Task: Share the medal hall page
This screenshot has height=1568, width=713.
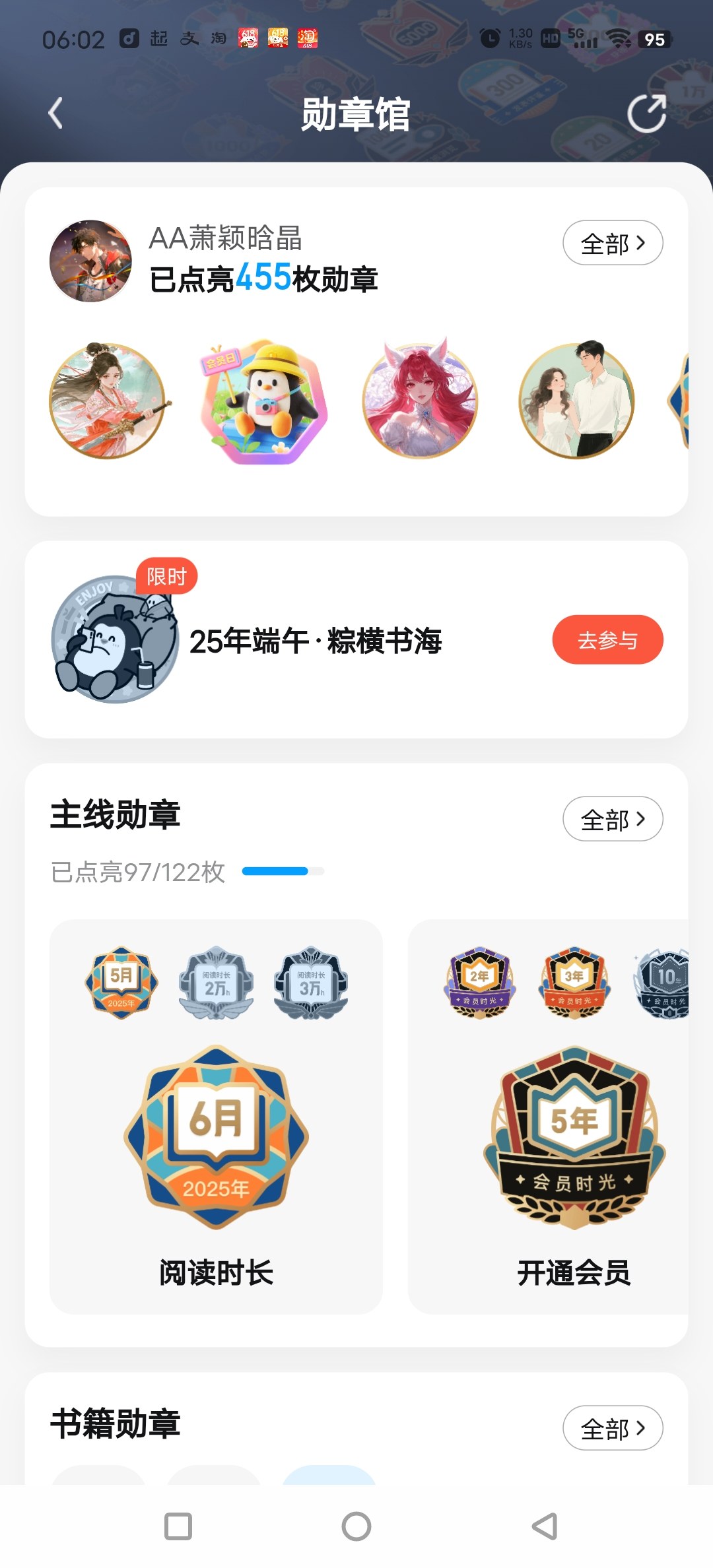Action: [x=647, y=114]
